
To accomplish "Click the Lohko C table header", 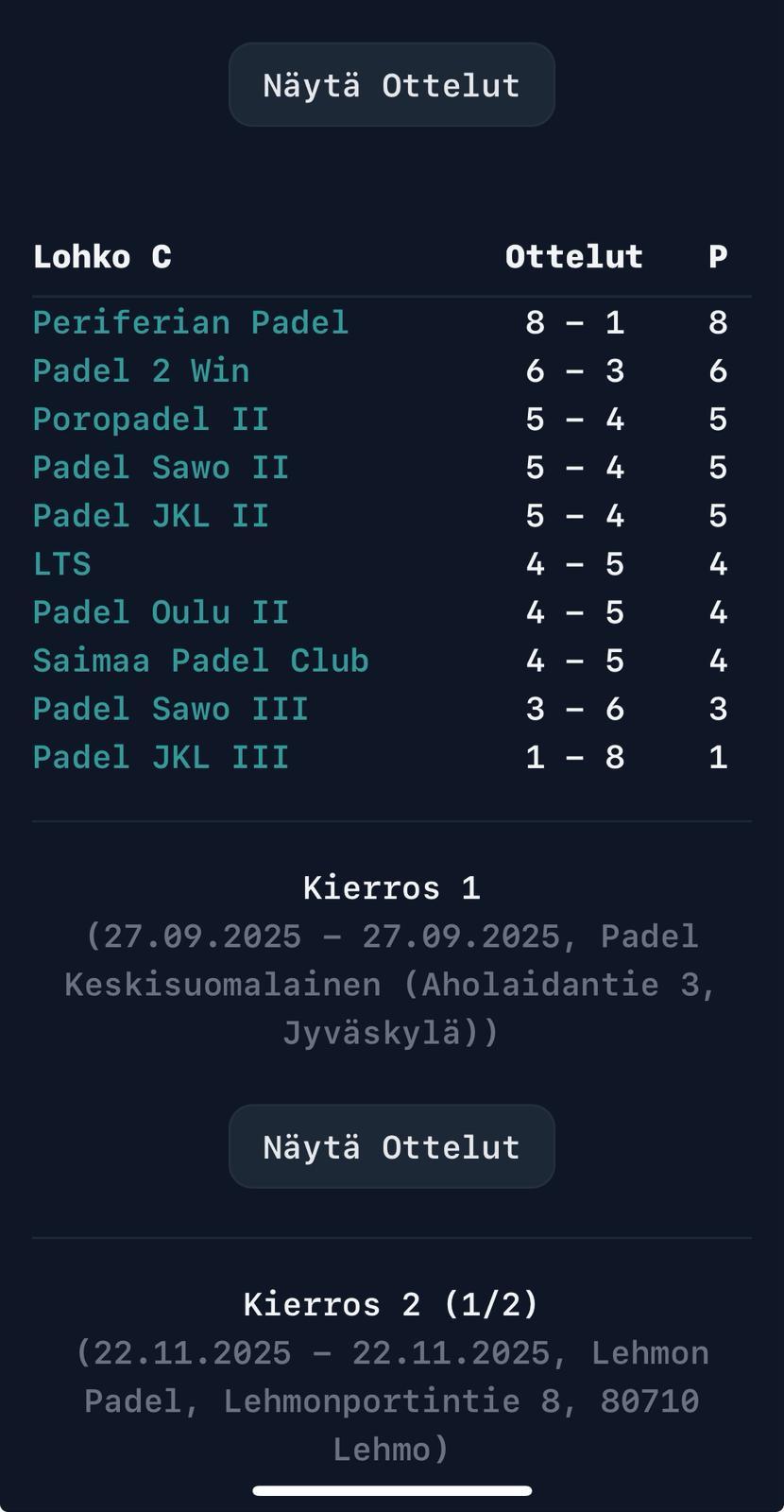I will (x=102, y=255).
